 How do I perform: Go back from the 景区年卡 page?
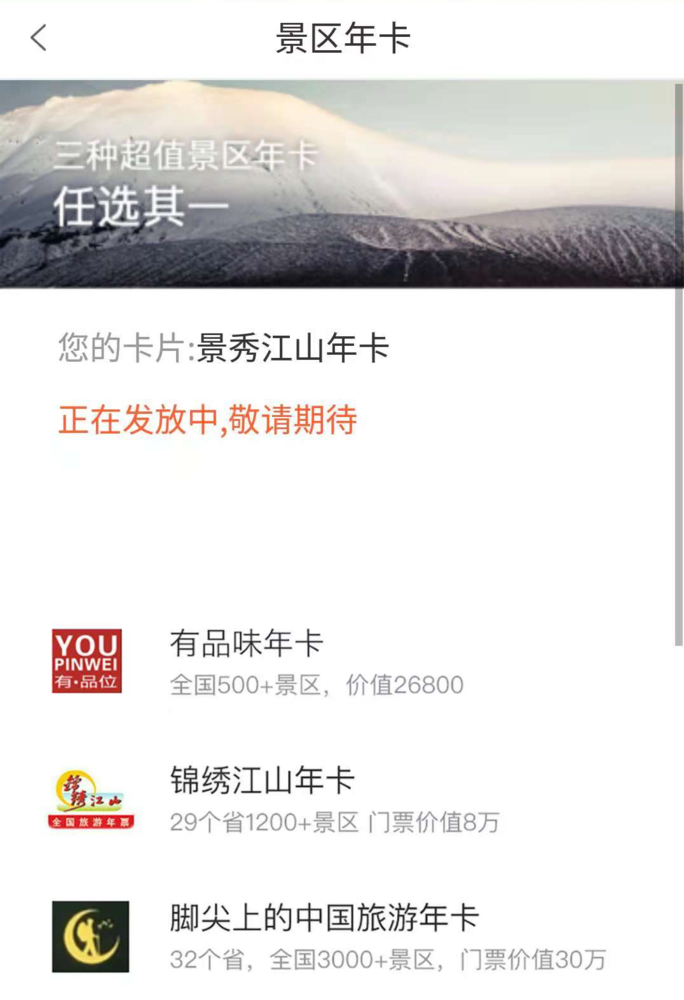[x=39, y=39]
